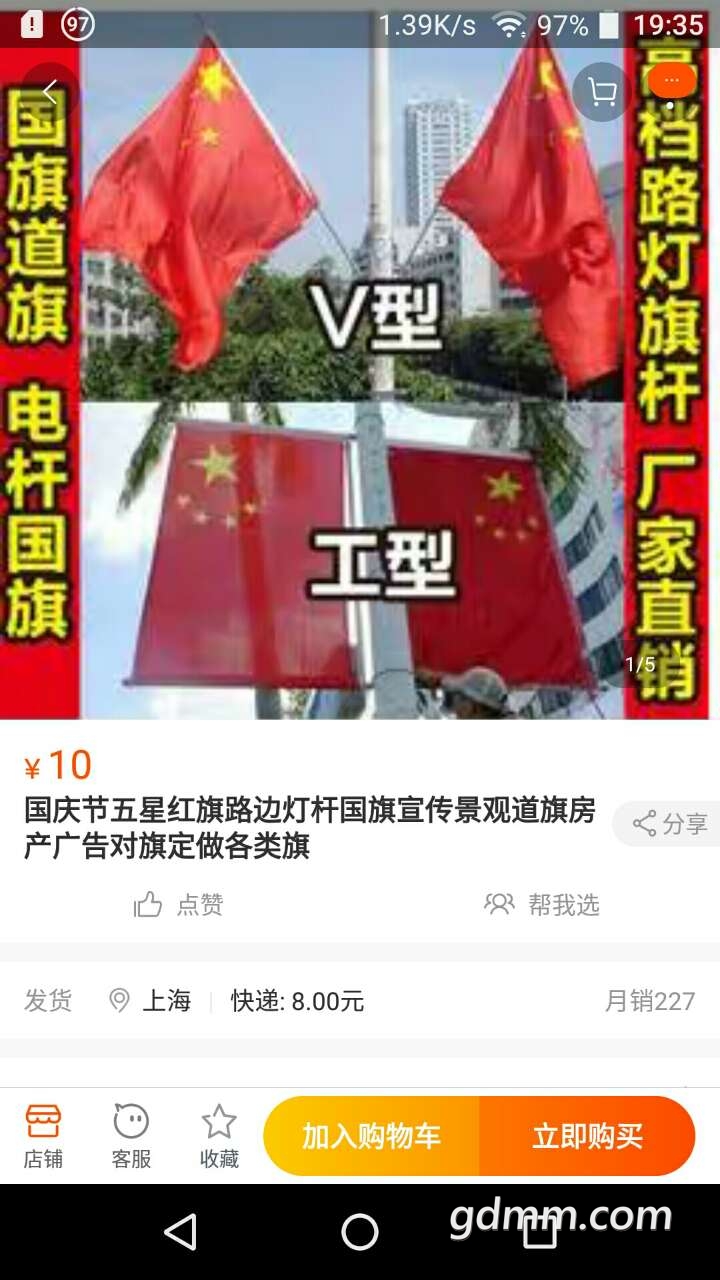The image size is (720, 1280).
Task: Open the orange more options menu
Action: [x=671, y=80]
